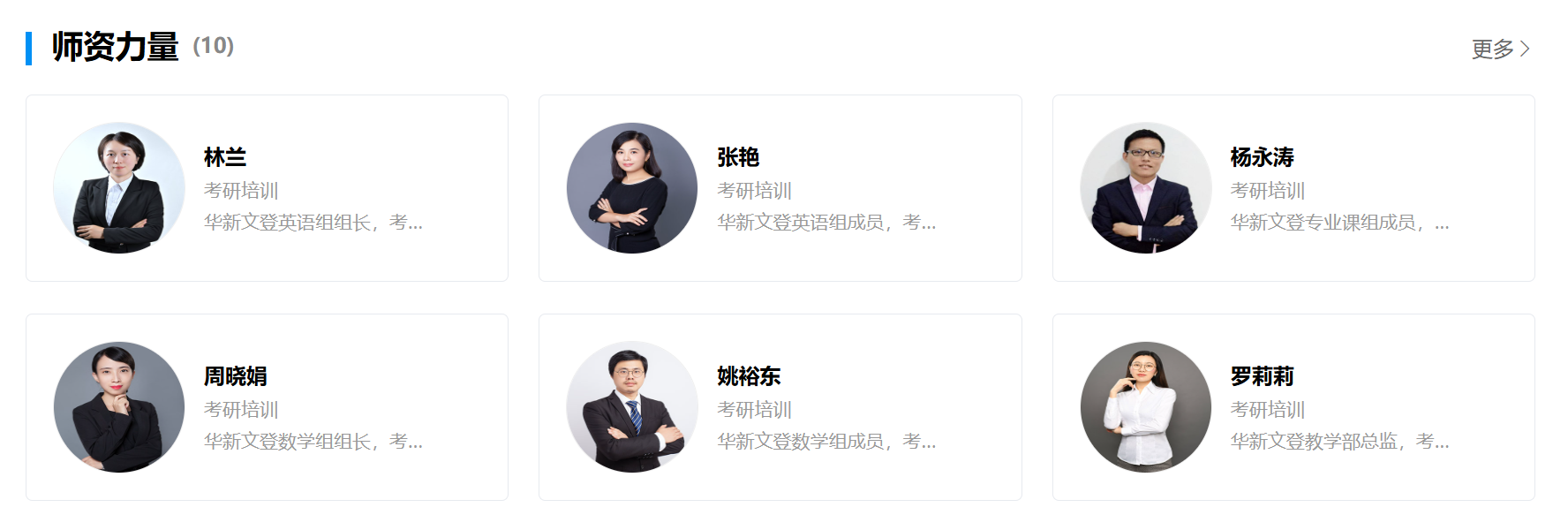Tap 更多 to see all teachers
The width and height of the screenshot is (1568, 530).
click(1499, 49)
